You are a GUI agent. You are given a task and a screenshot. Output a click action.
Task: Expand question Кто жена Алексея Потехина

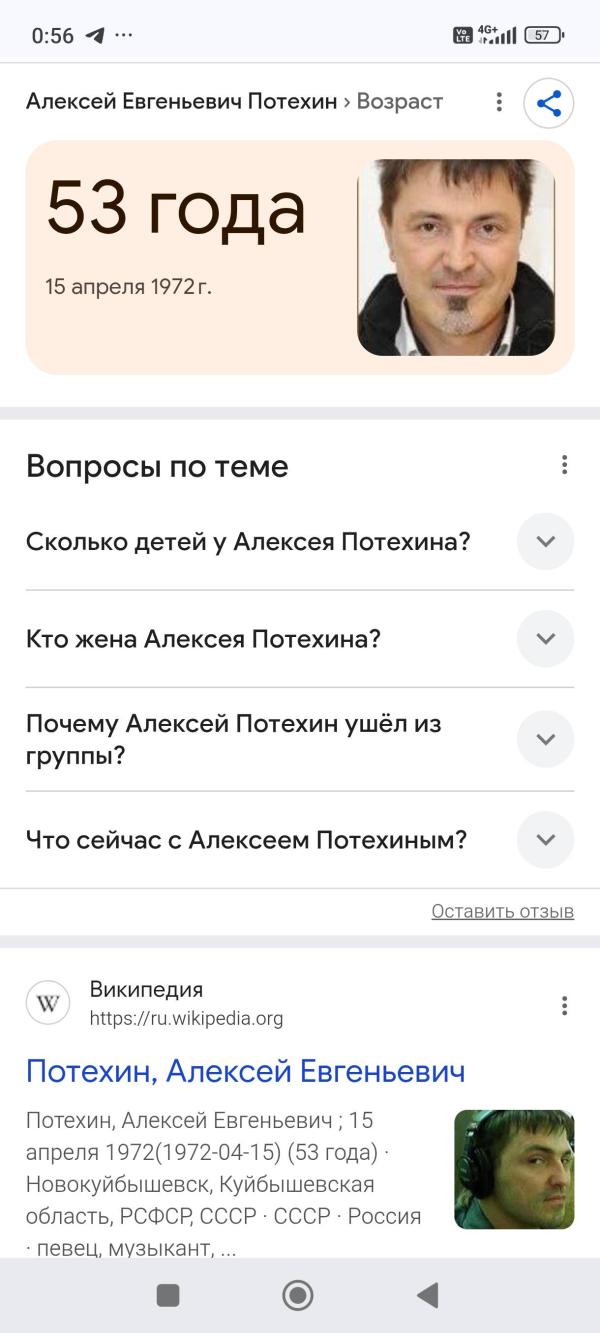point(545,639)
